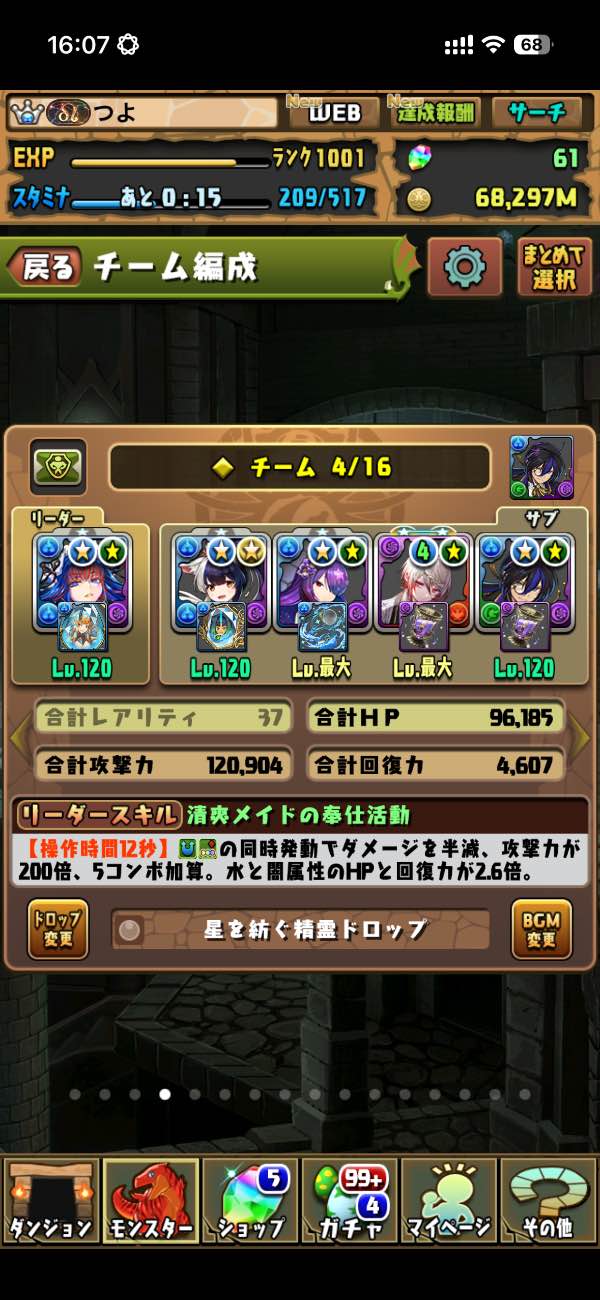
Task: Switch to the モンスター tab
Action: [150, 1200]
